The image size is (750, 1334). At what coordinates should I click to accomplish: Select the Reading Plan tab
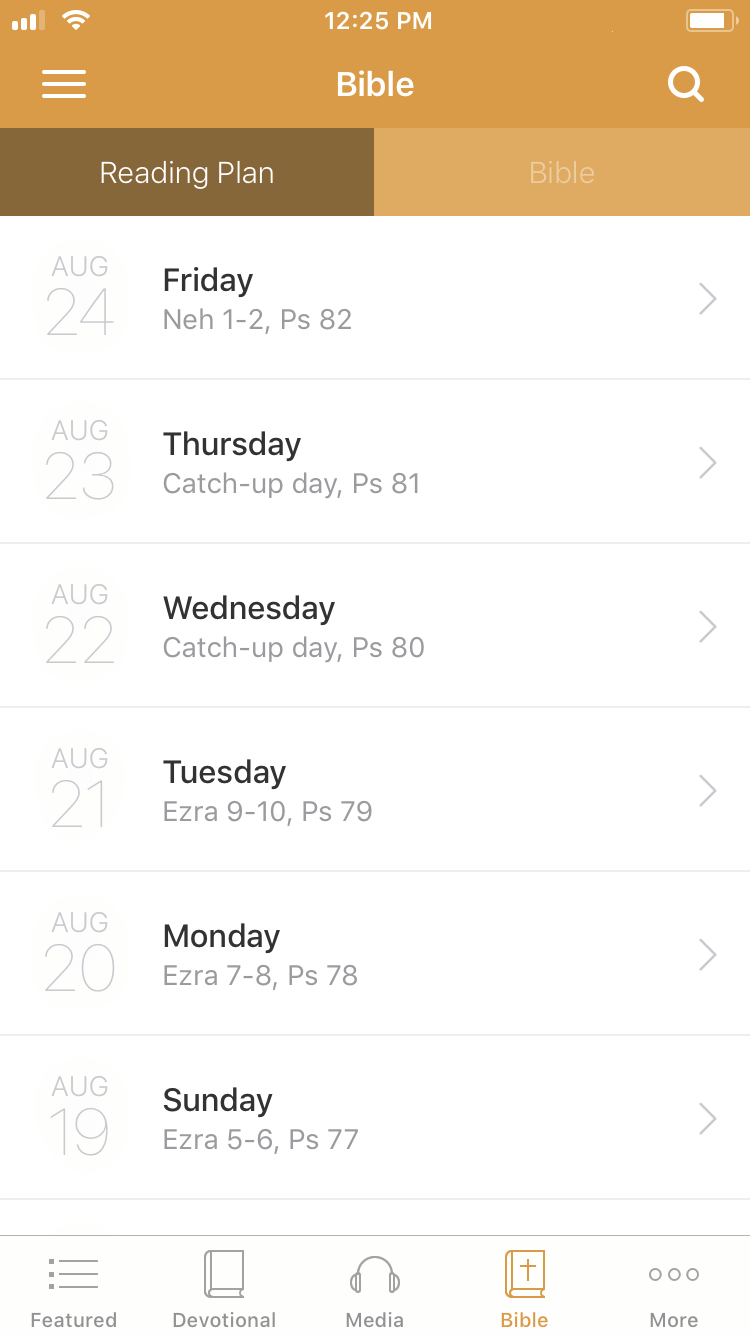187,172
